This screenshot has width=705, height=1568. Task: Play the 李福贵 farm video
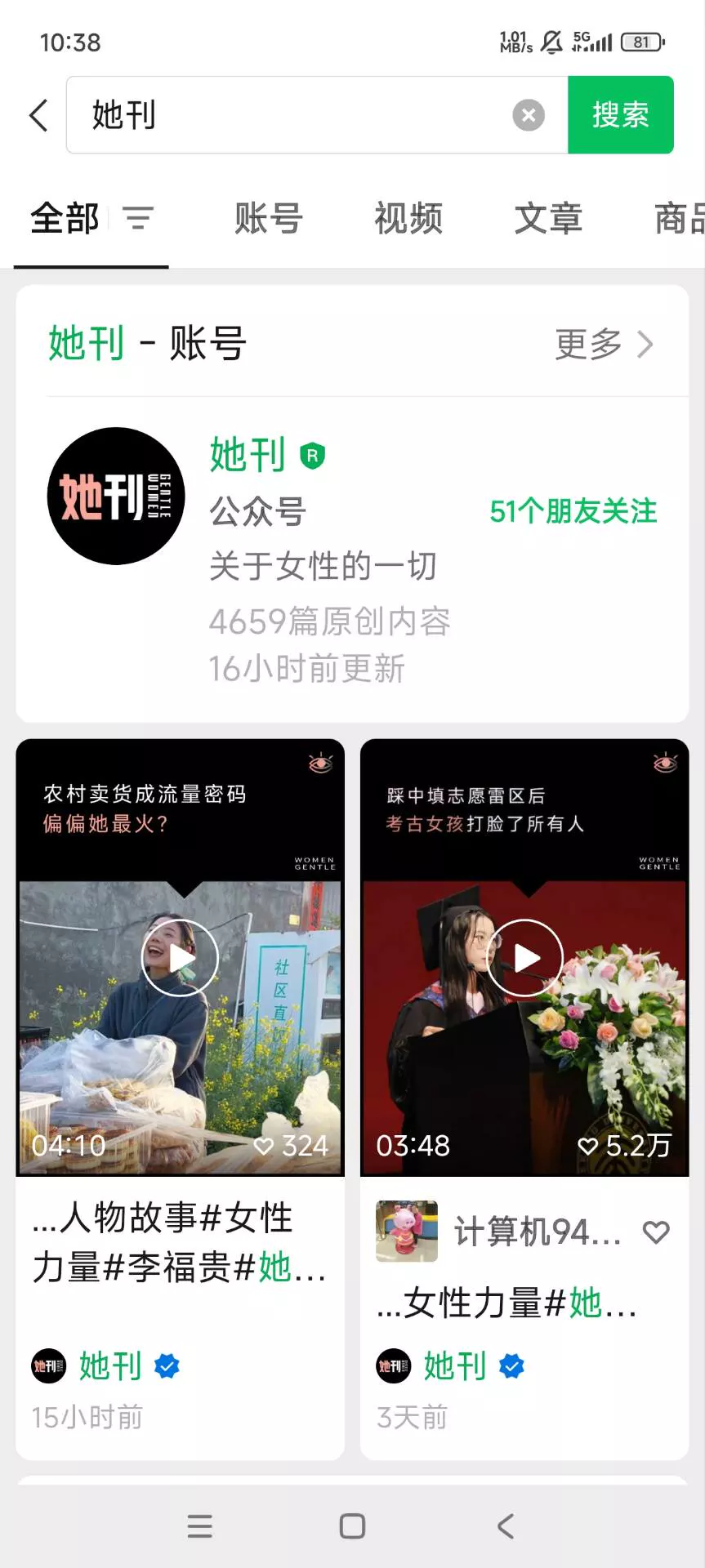180,957
